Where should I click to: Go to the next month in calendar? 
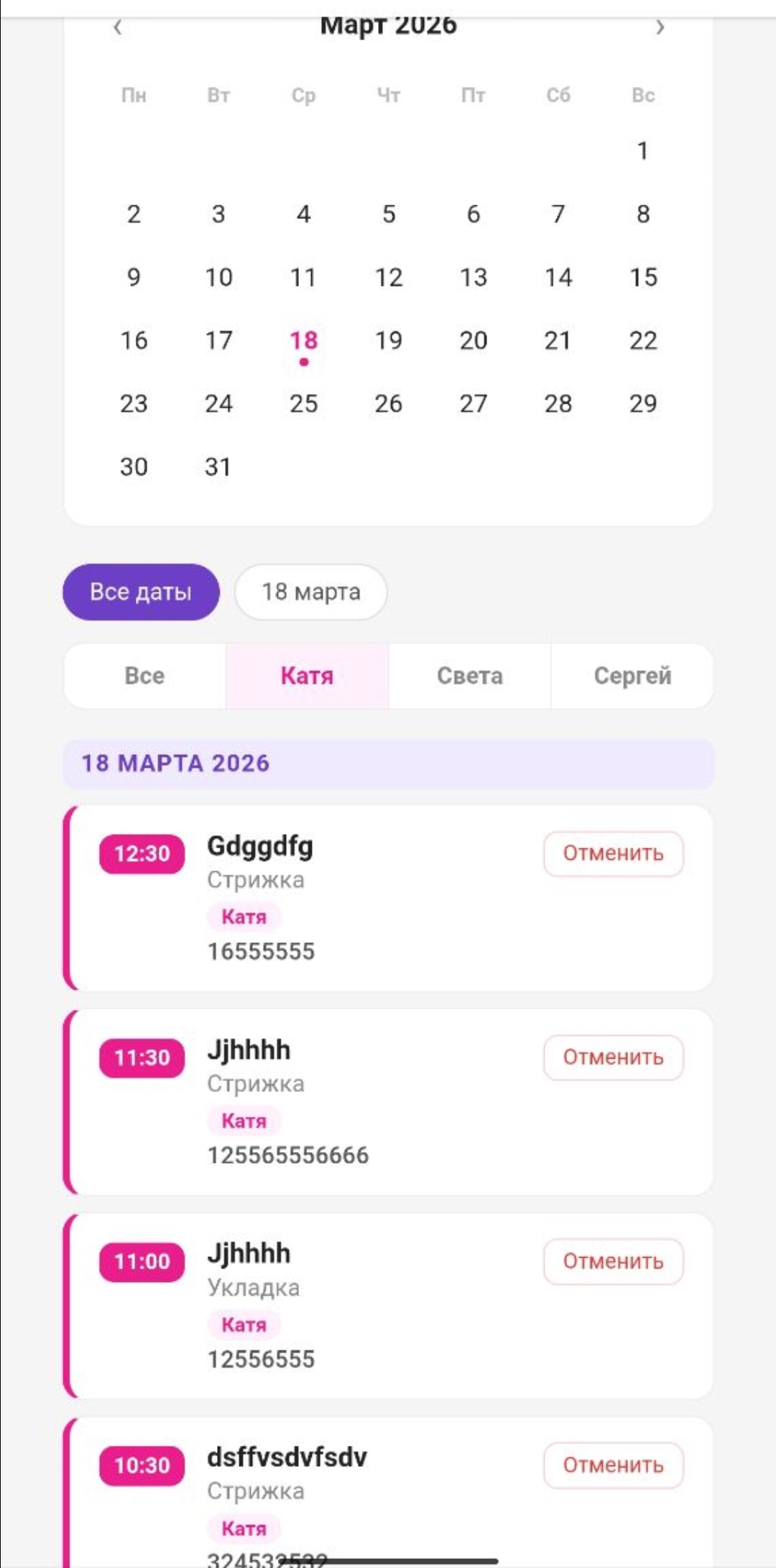pos(660,28)
